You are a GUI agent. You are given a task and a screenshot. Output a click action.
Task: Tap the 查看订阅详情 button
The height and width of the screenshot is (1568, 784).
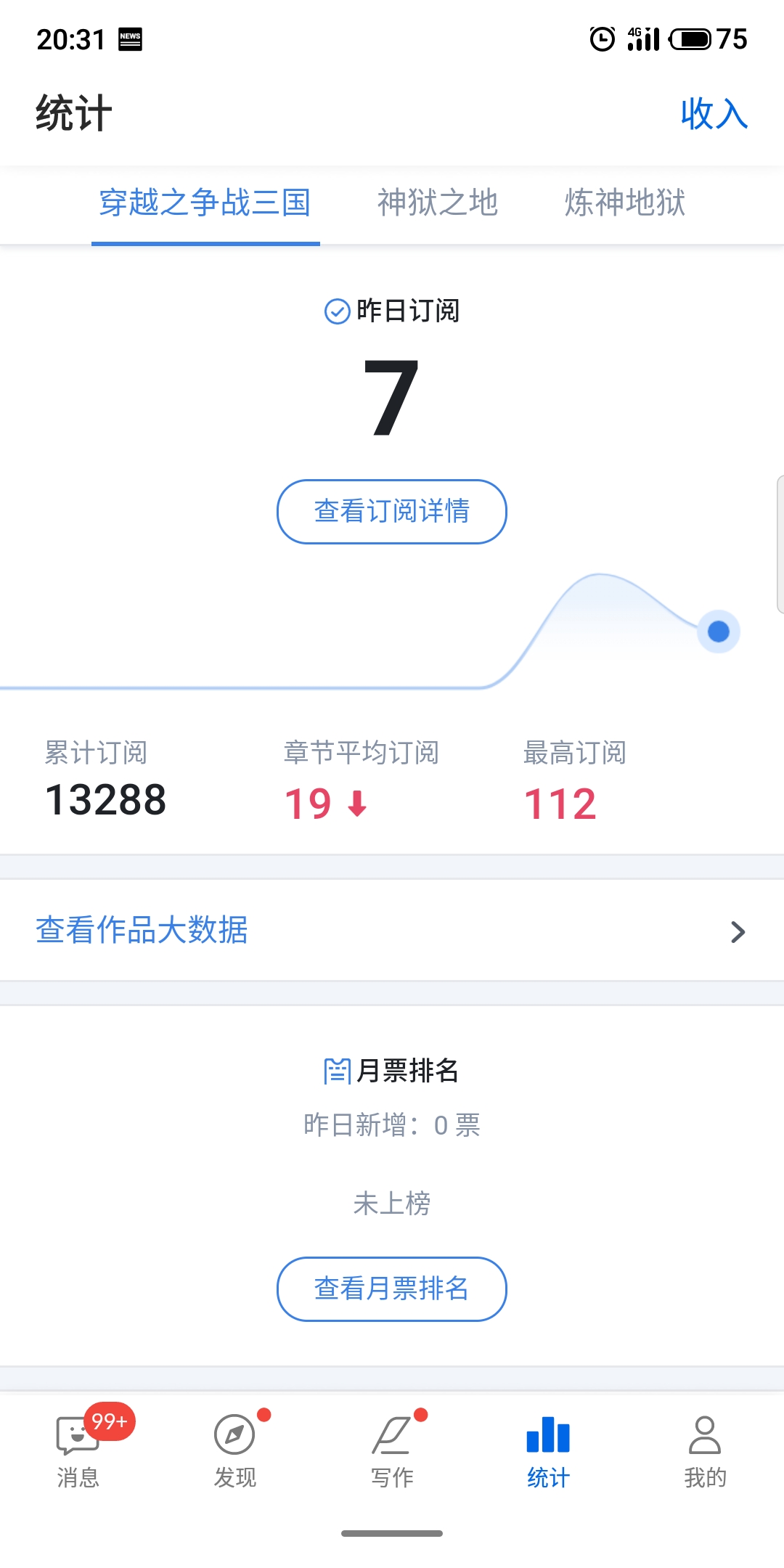point(391,512)
